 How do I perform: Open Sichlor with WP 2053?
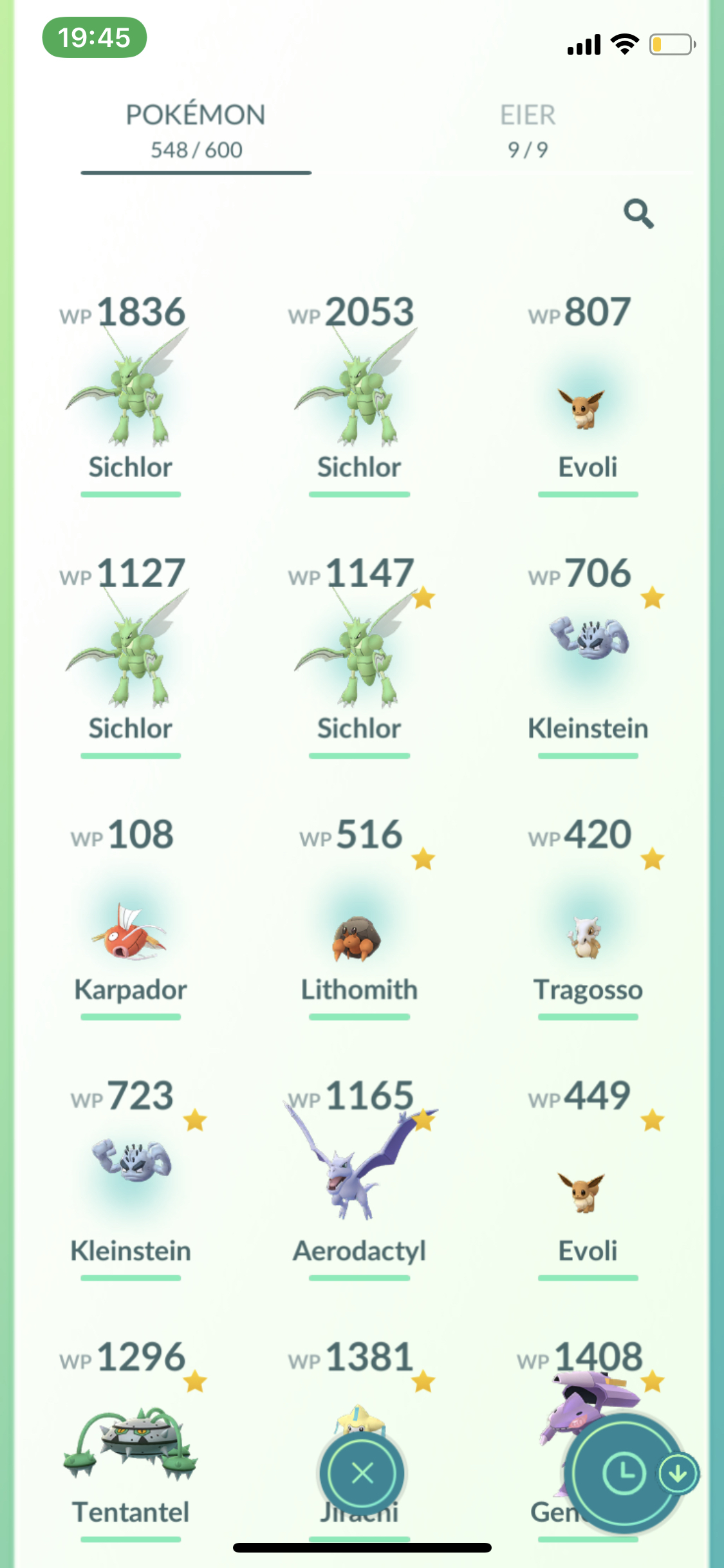359,394
